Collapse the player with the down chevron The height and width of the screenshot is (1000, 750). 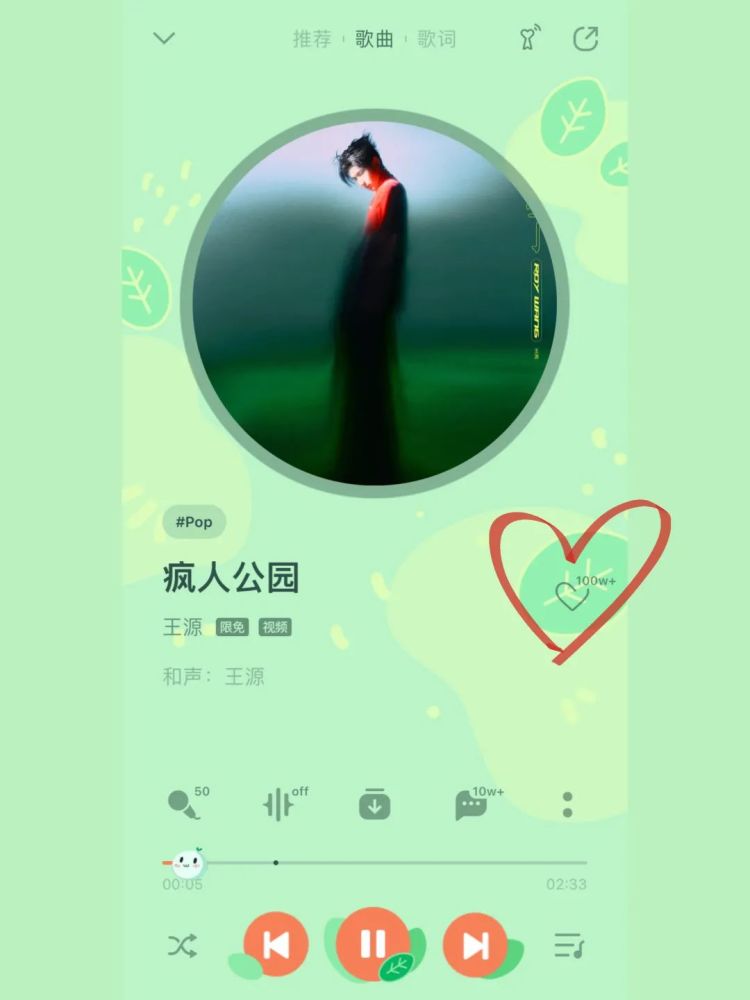pyautogui.click(x=162, y=40)
